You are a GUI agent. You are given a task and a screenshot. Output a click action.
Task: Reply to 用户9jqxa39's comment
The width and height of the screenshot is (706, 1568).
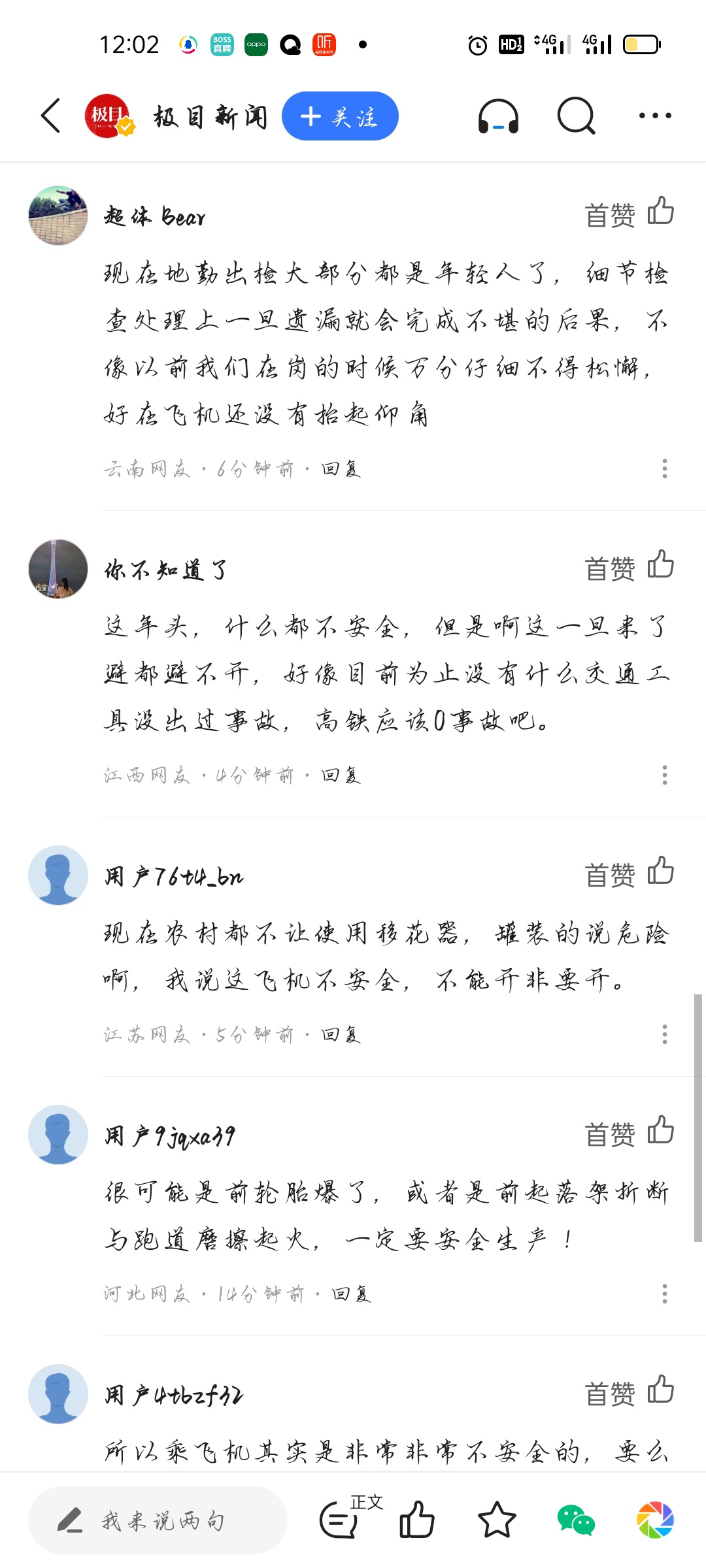click(351, 1294)
